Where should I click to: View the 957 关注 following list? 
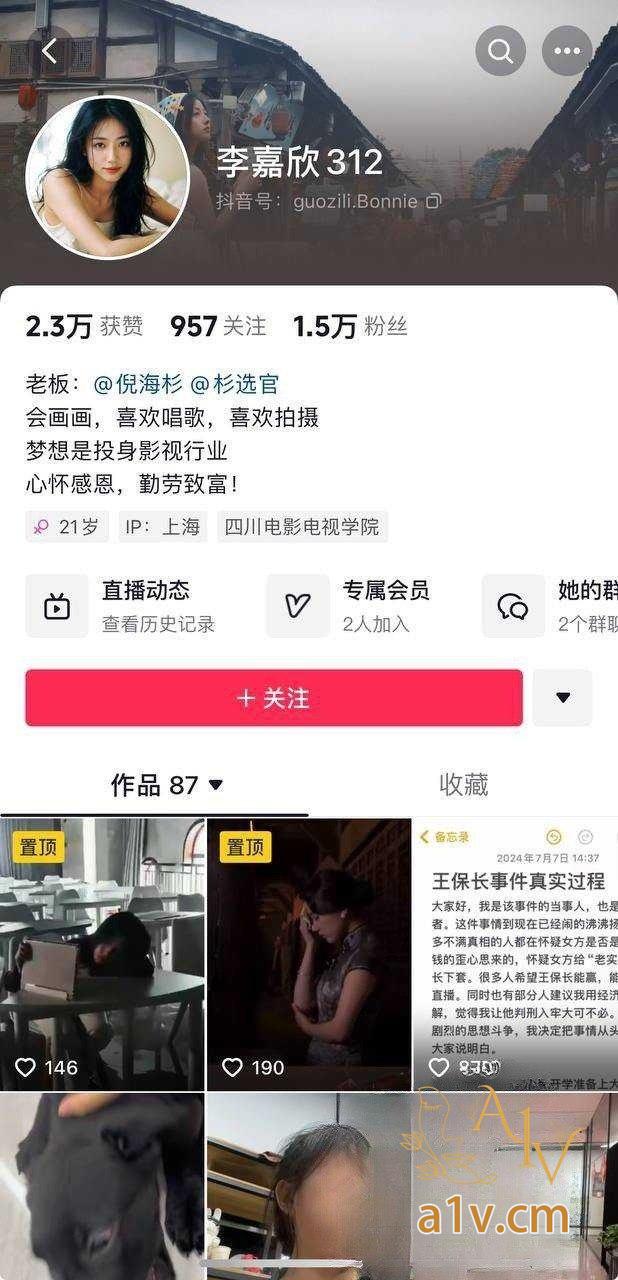(x=218, y=326)
